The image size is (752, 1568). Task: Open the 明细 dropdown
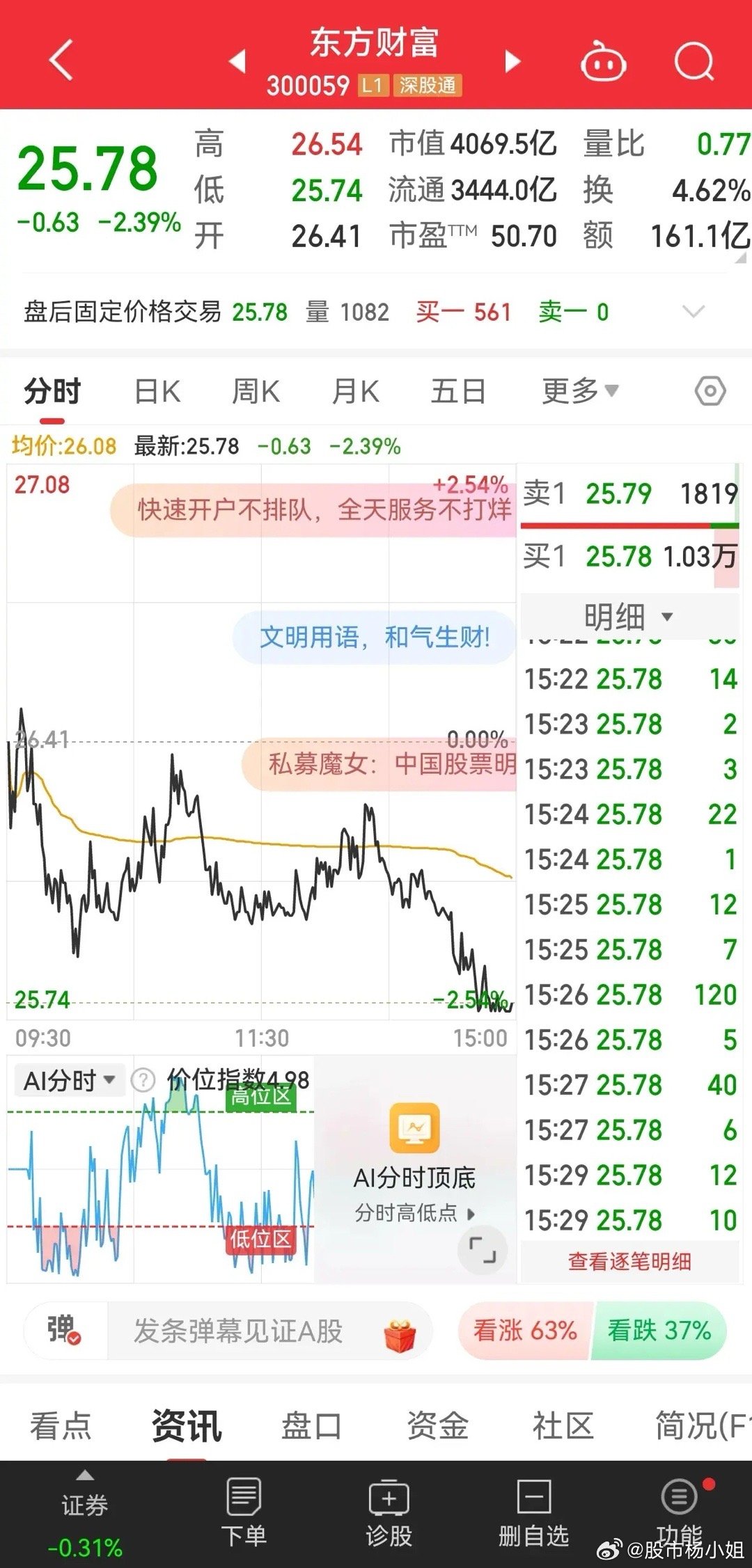pos(629,616)
